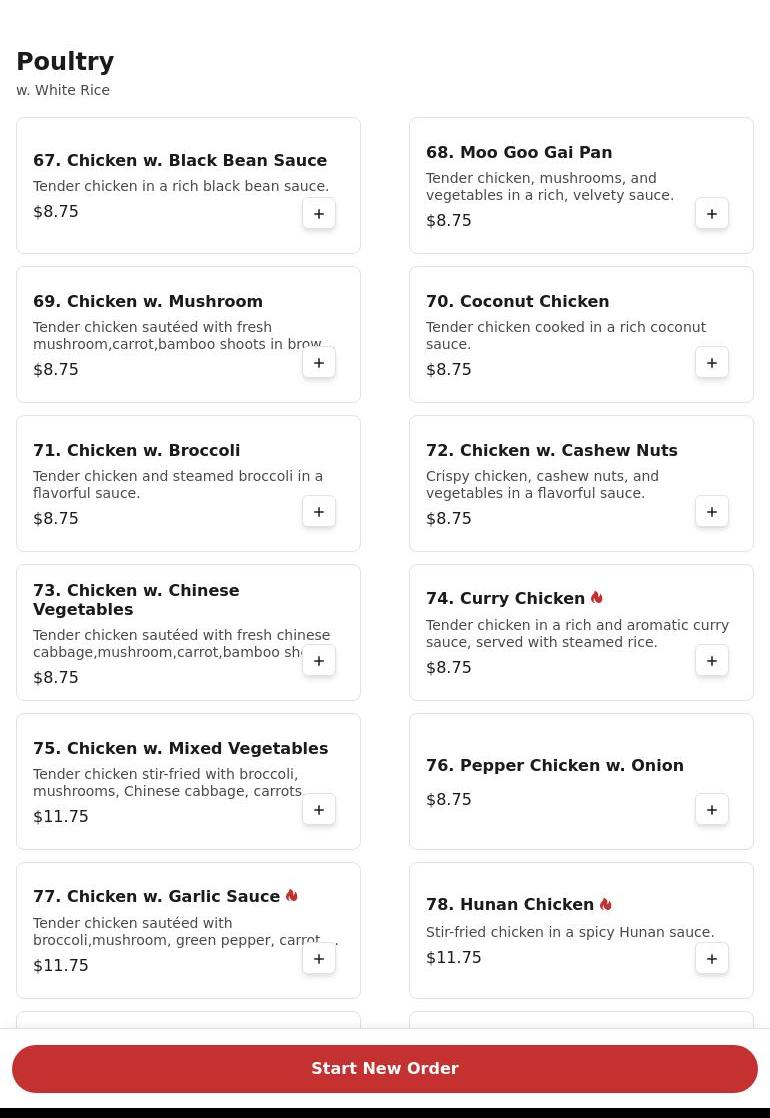Add Curry Chicken using its plus button
The image size is (770, 1118).
click(711, 660)
